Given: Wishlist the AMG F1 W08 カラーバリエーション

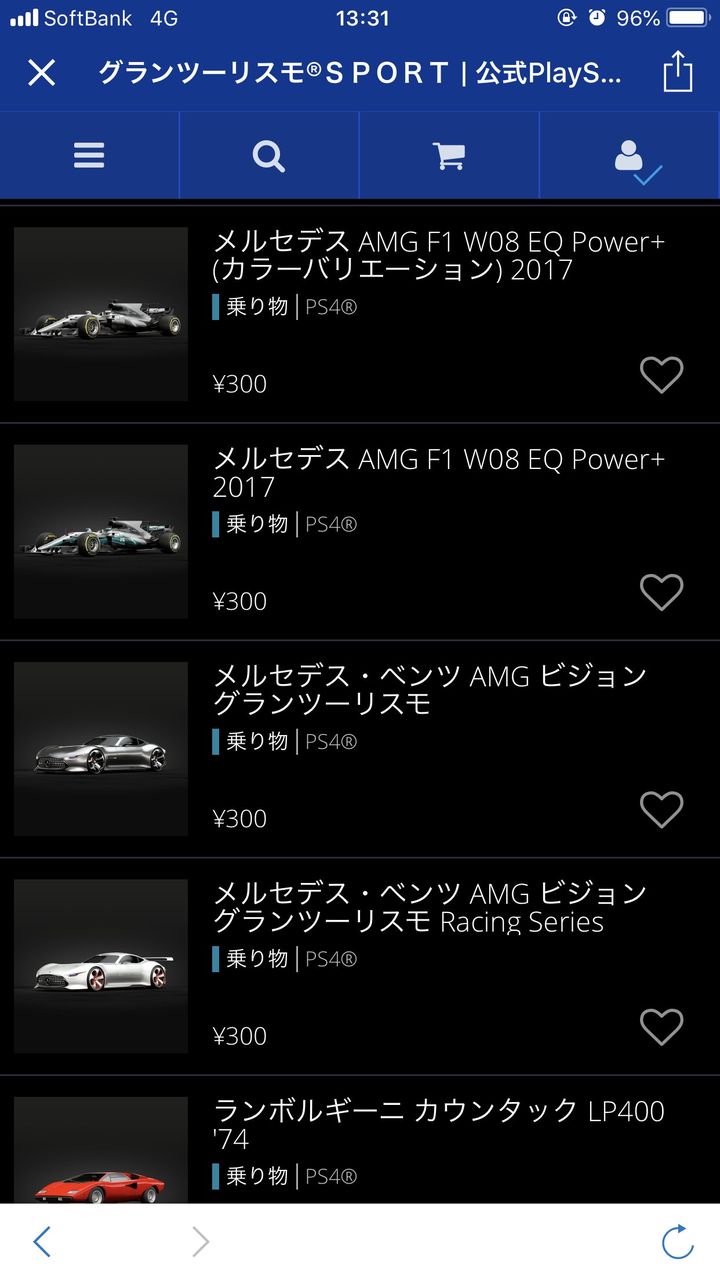Looking at the screenshot, I should point(661,375).
